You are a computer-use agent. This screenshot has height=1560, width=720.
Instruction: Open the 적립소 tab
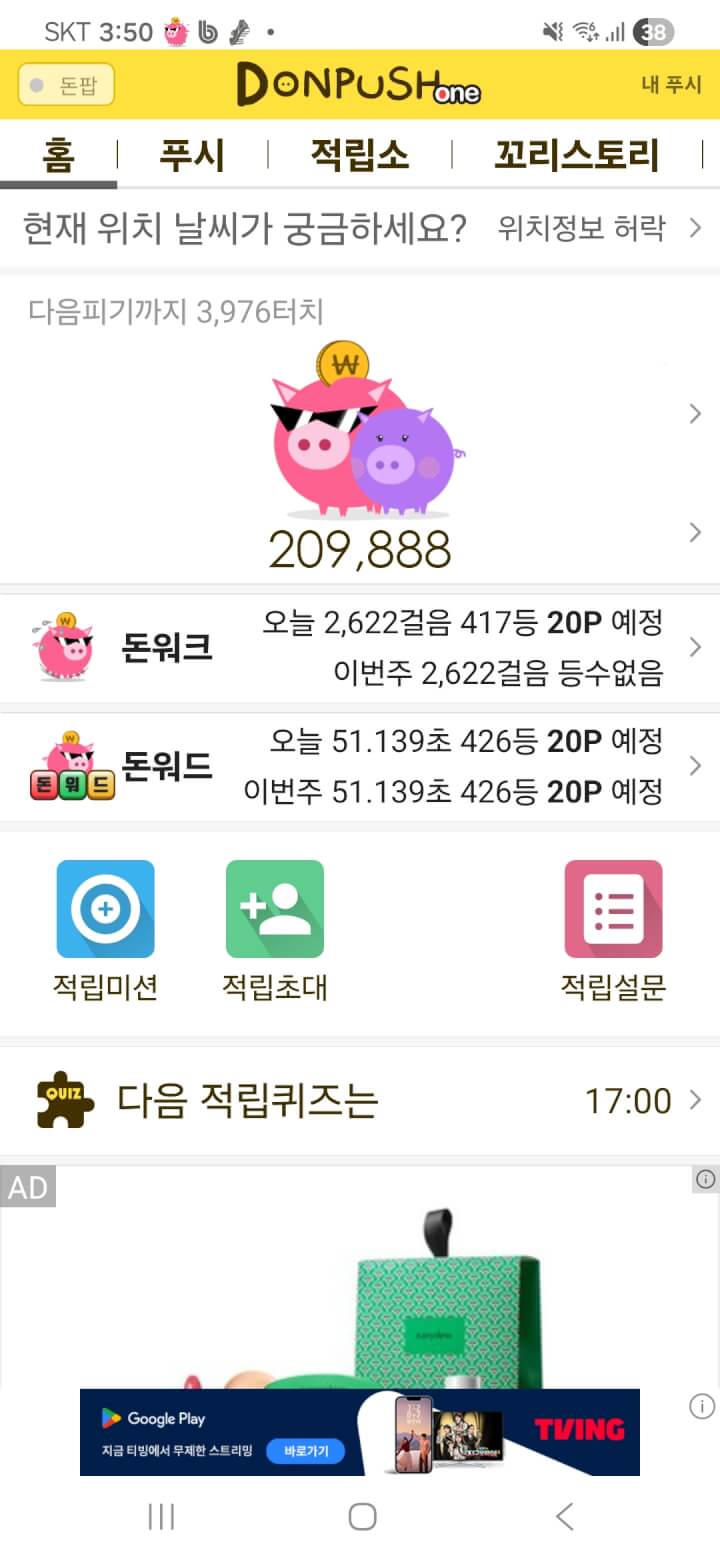[359, 156]
